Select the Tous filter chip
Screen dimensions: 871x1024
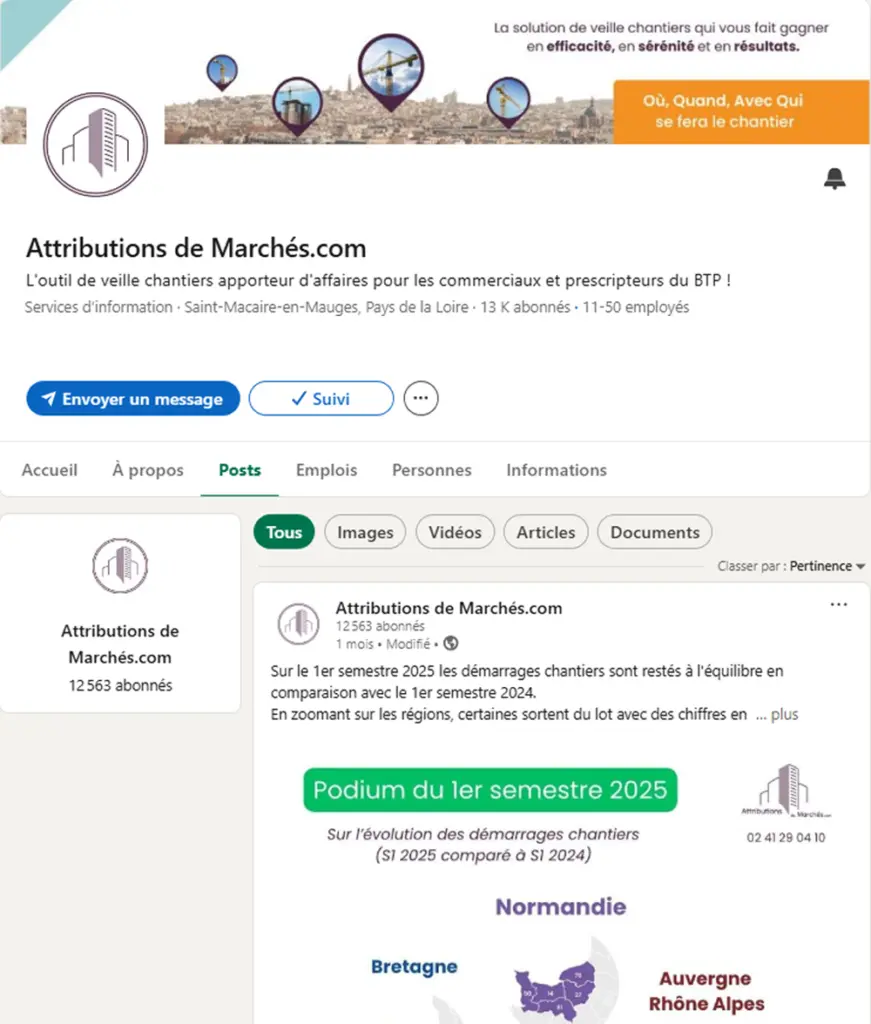click(284, 533)
